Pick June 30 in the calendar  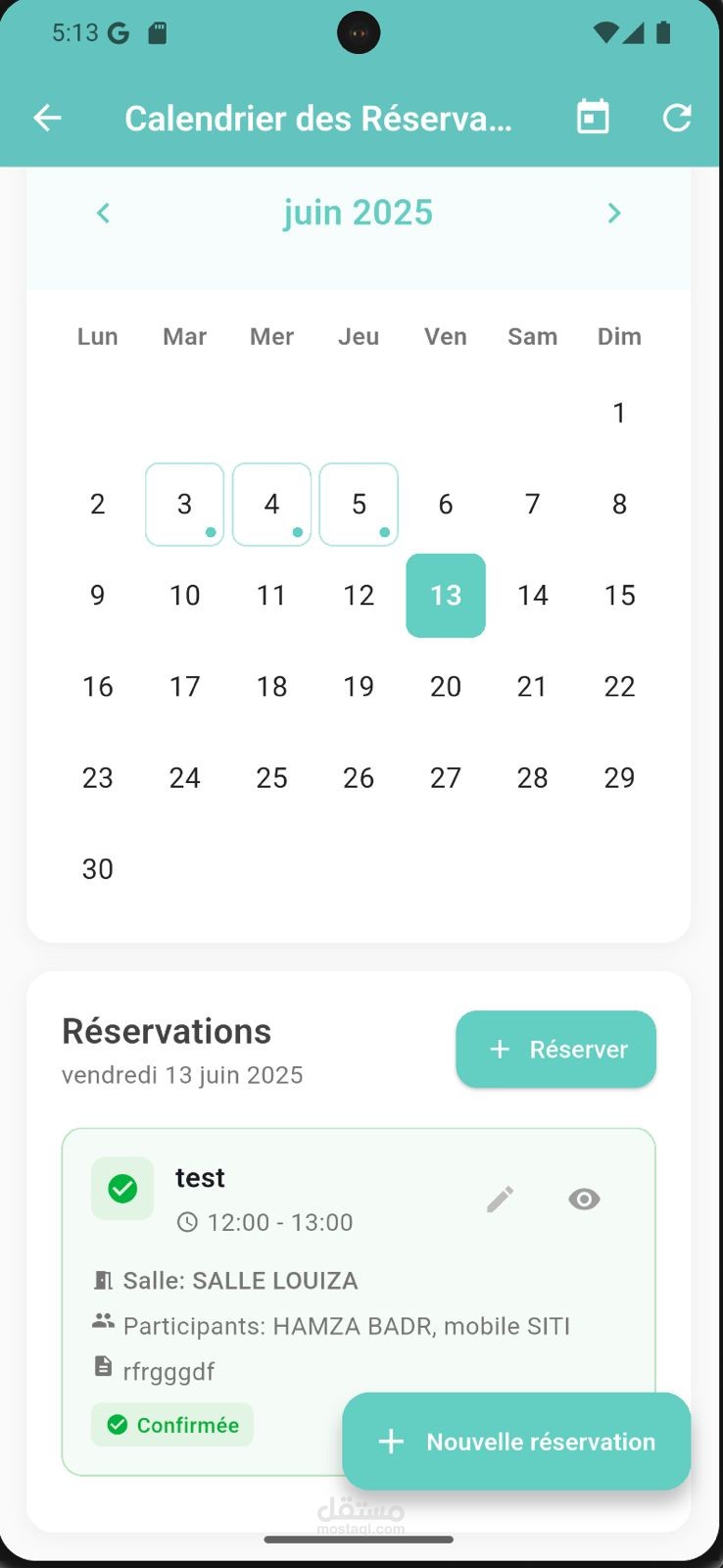point(97,868)
